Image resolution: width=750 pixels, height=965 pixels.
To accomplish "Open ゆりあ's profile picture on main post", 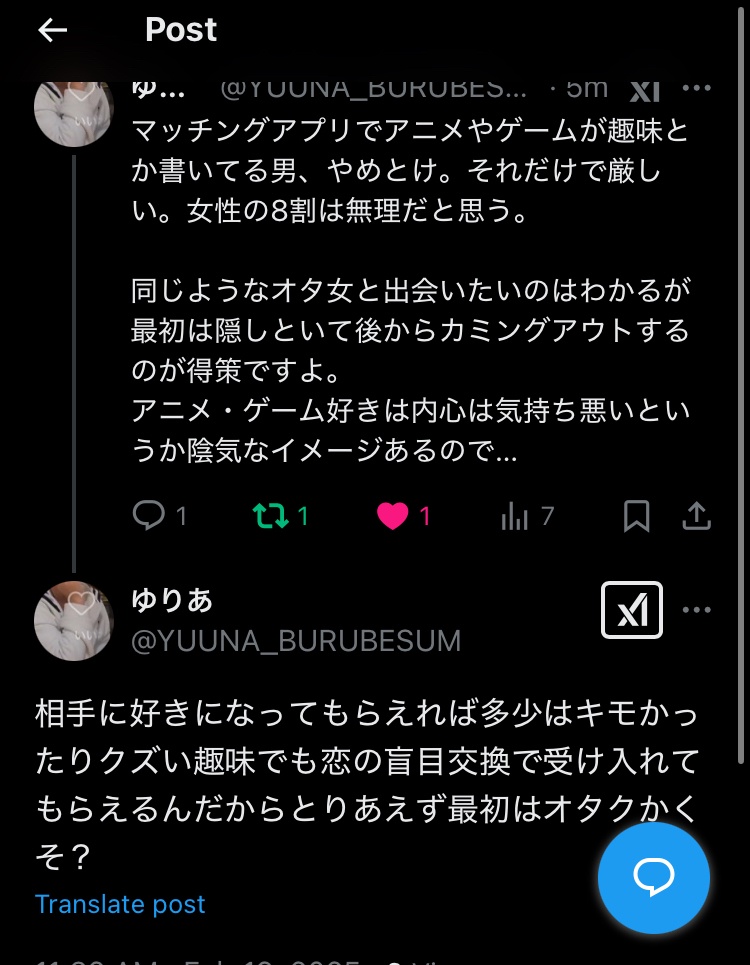I will [74, 620].
